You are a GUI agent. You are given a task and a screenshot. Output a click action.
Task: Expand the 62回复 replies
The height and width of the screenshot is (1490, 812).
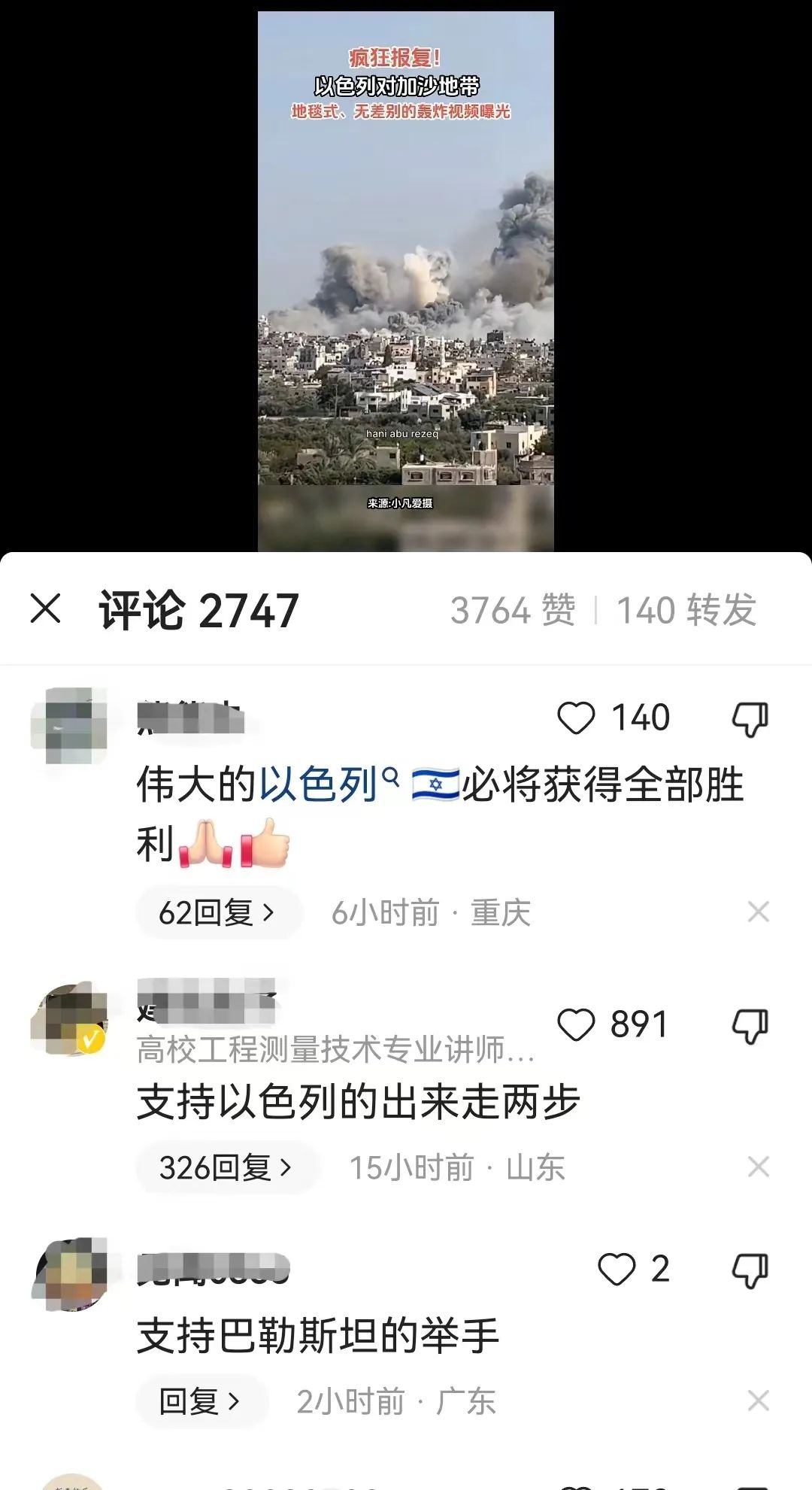pyautogui.click(x=217, y=912)
